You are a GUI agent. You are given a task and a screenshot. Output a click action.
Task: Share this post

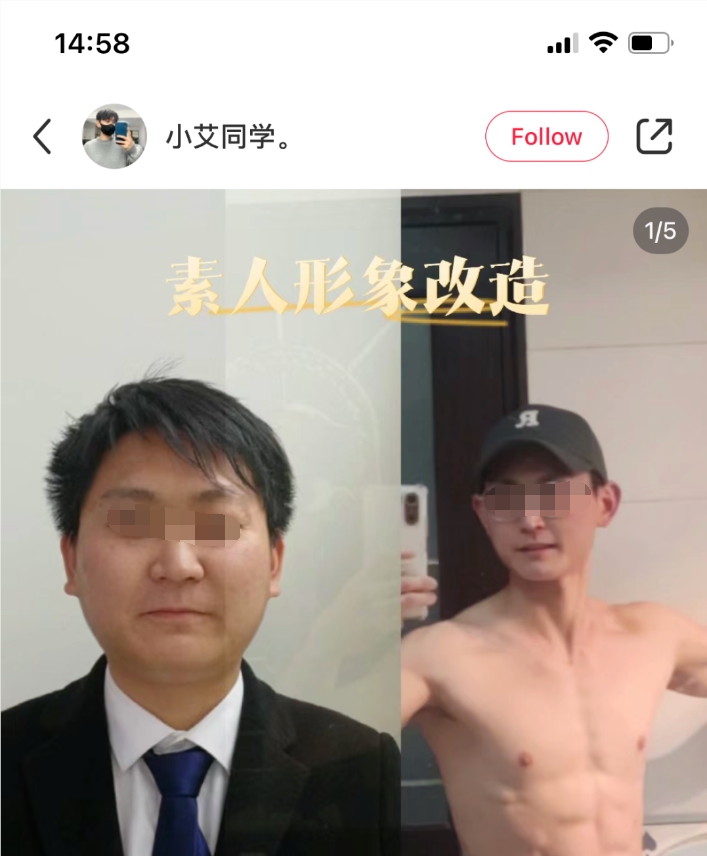654,136
